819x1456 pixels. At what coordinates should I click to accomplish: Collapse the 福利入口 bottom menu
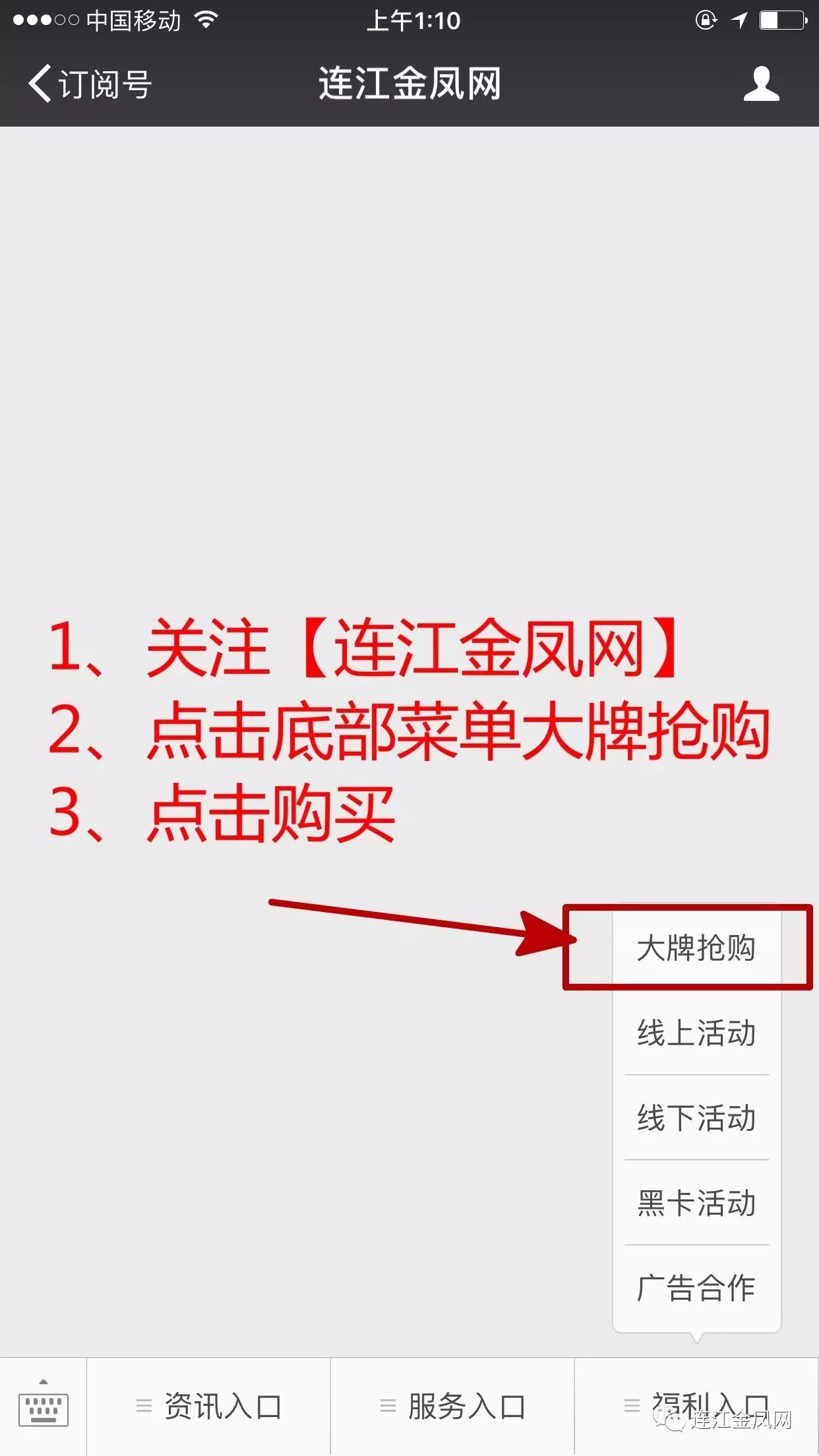[x=697, y=1407]
